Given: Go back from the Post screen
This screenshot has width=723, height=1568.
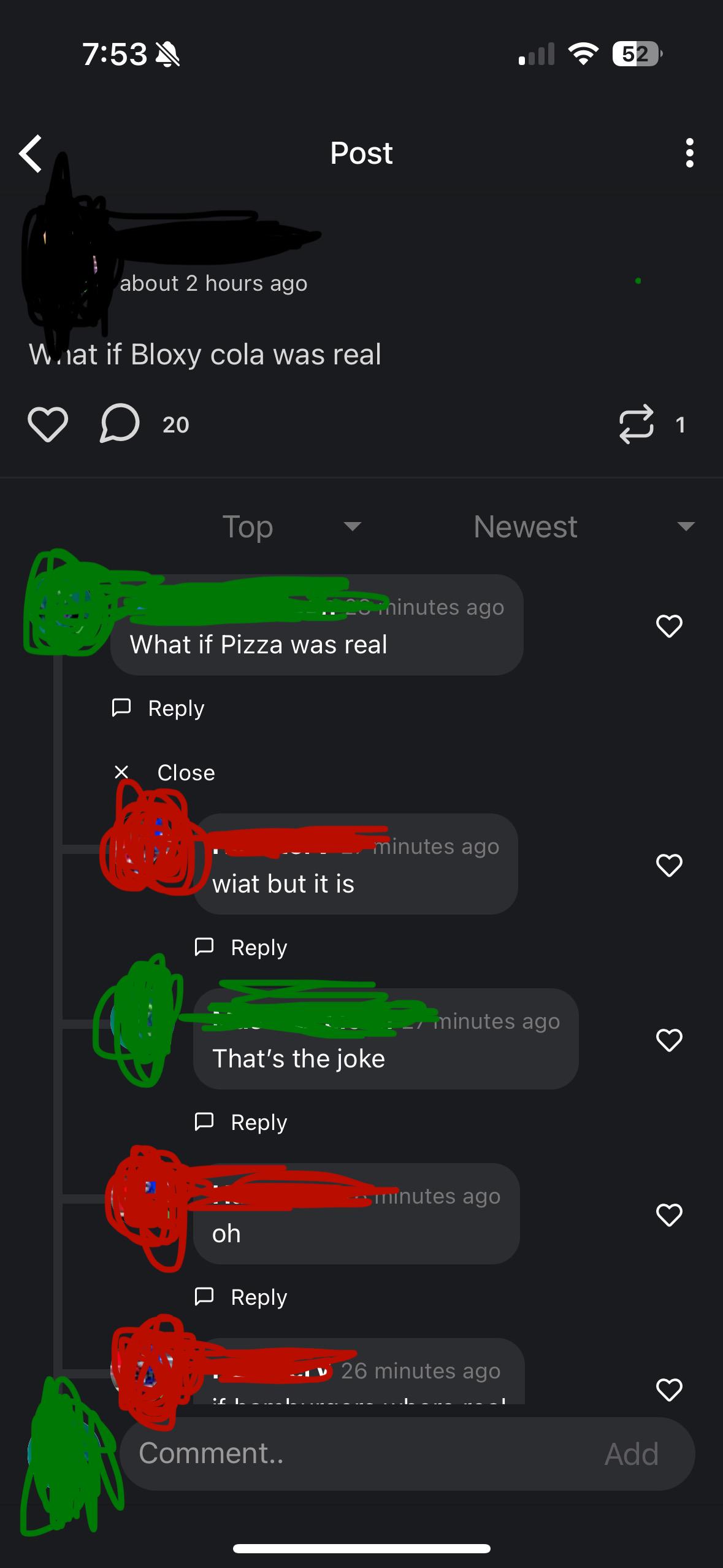Looking at the screenshot, I should [x=31, y=153].
